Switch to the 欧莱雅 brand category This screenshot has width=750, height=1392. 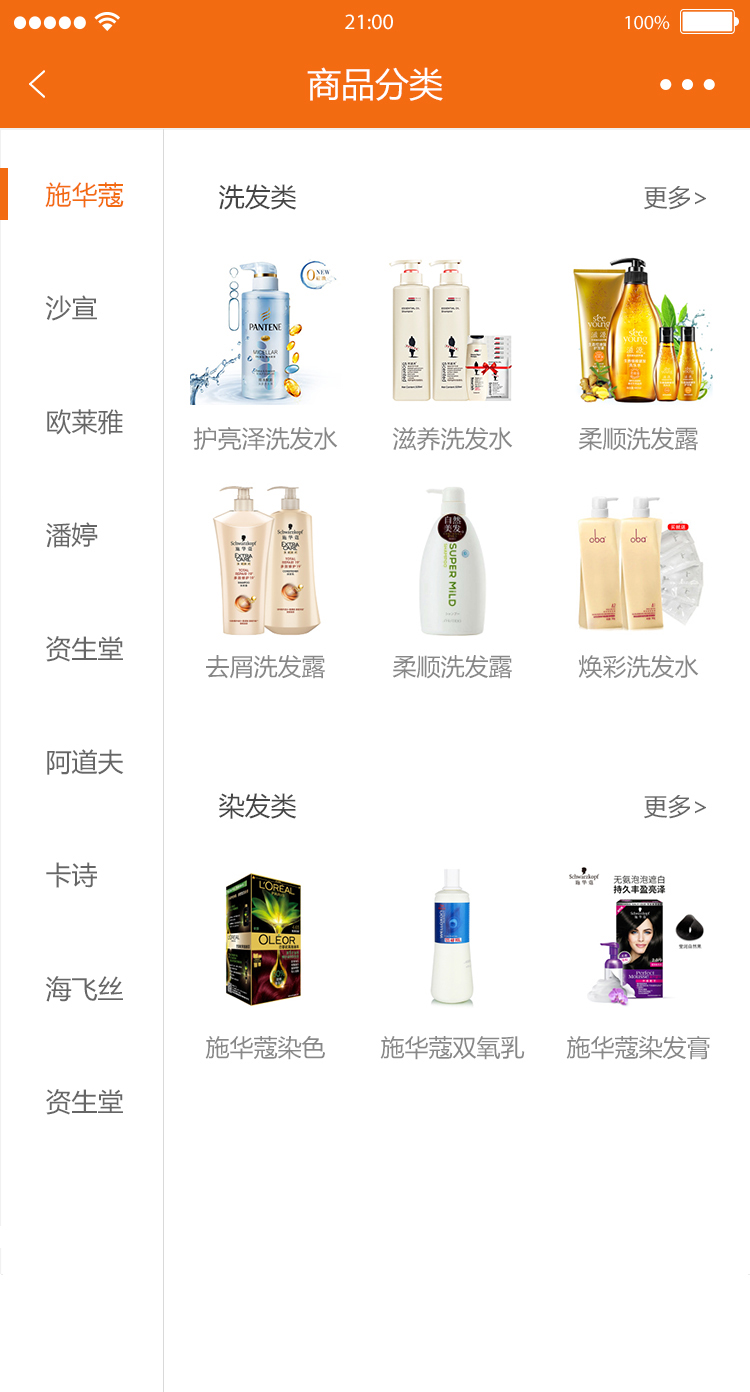click(x=84, y=422)
